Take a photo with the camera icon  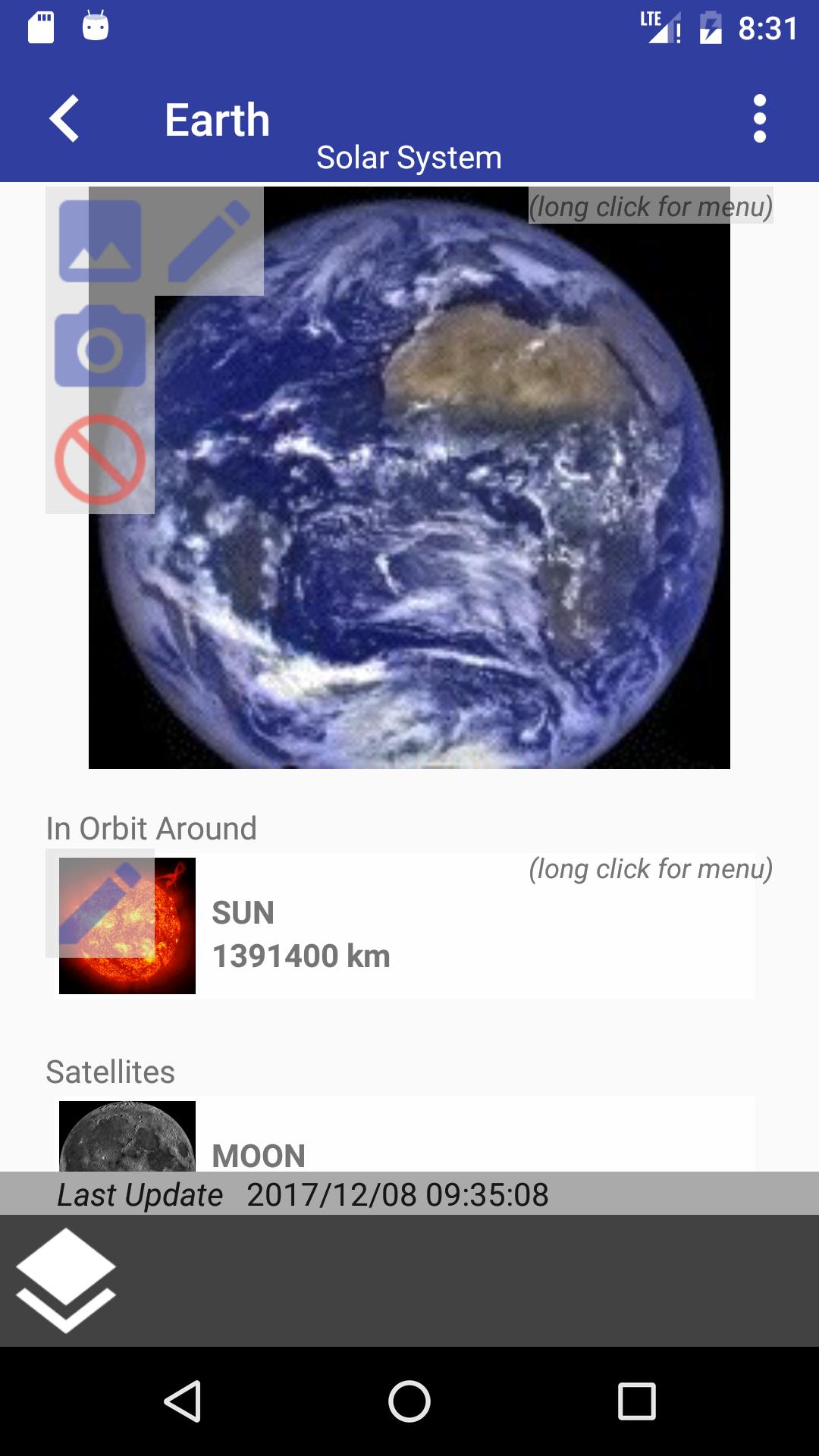pyautogui.click(x=100, y=348)
